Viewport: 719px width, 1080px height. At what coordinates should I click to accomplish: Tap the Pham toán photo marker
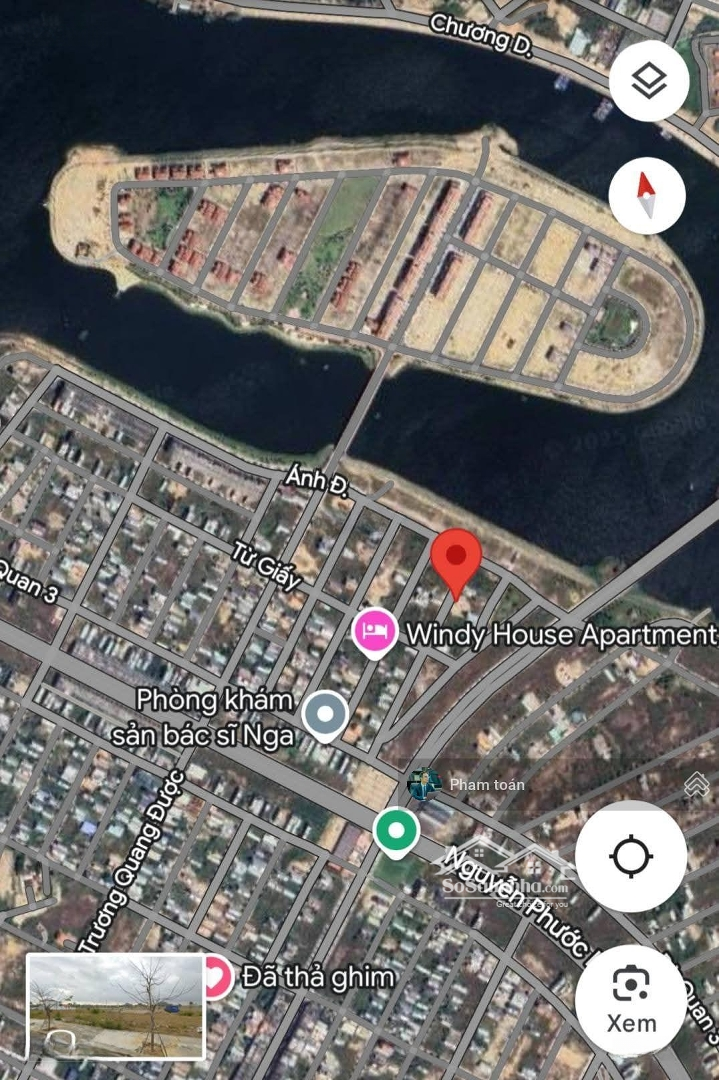425,785
